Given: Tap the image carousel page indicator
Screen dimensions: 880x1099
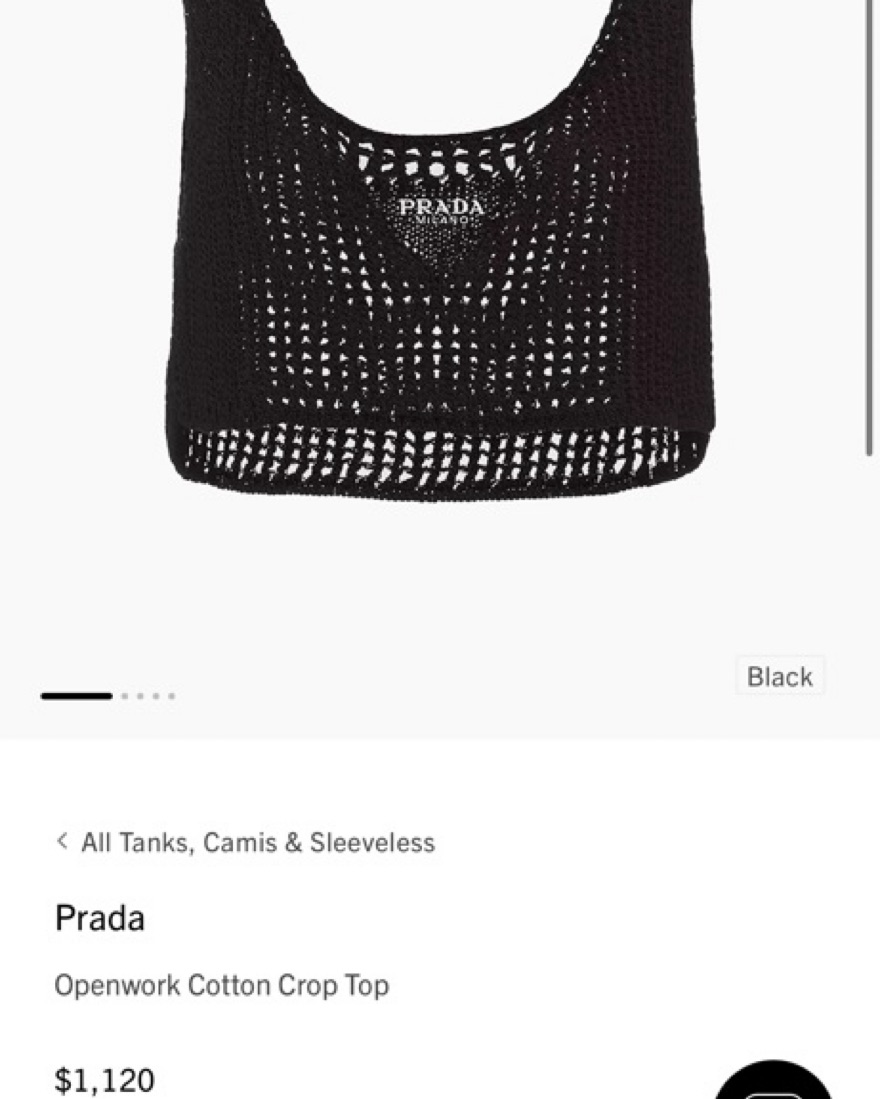Looking at the screenshot, I should tap(108, 696).
